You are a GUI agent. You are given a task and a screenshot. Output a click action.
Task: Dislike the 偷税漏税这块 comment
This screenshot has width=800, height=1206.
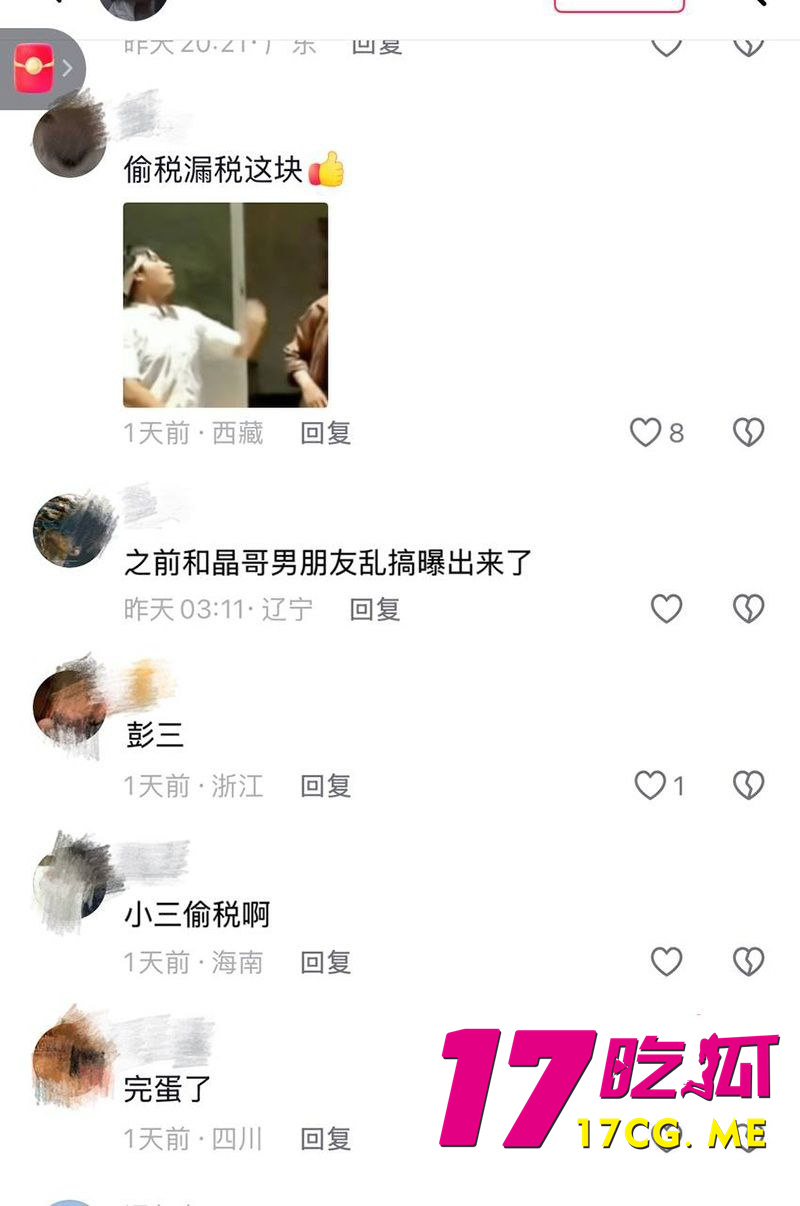coord(748,433)
